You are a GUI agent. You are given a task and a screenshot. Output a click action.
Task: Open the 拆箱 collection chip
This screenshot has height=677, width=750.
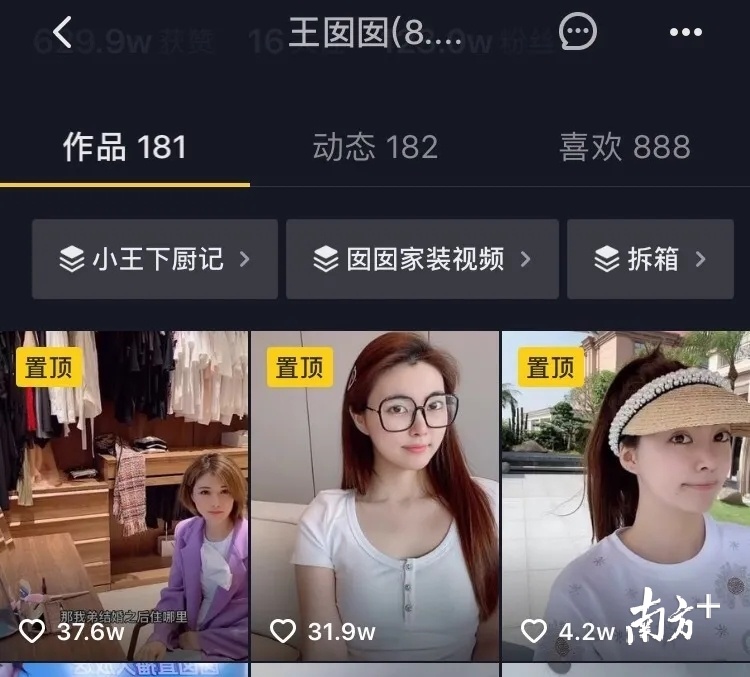[652, 260]
